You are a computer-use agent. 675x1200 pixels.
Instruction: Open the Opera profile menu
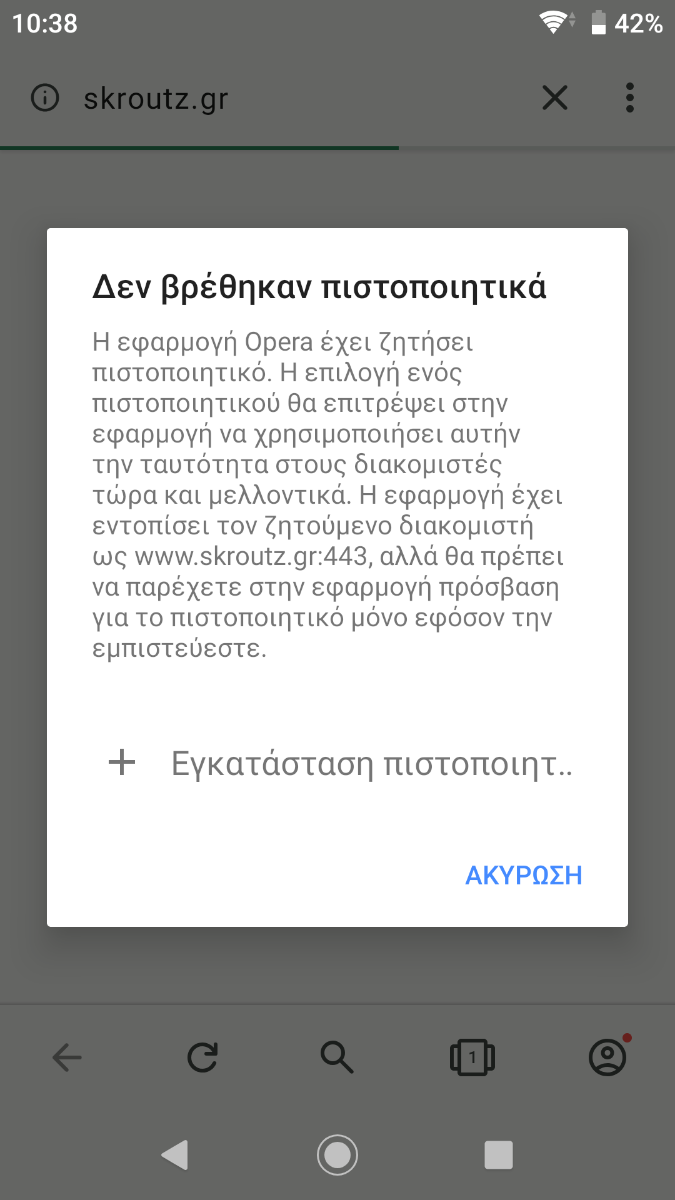(x=607, y=1057)
